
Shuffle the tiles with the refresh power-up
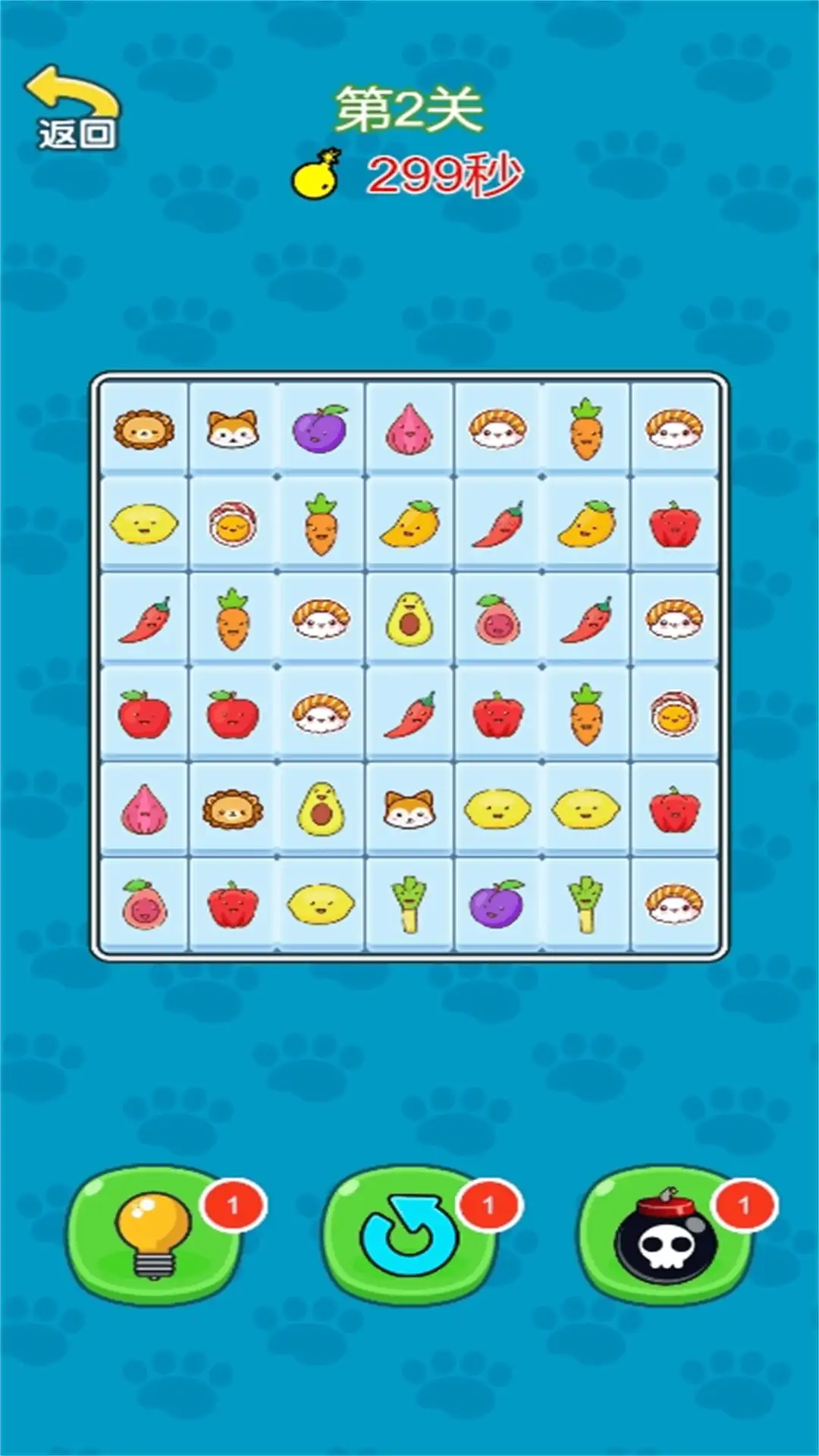(x=410, y=1235)
